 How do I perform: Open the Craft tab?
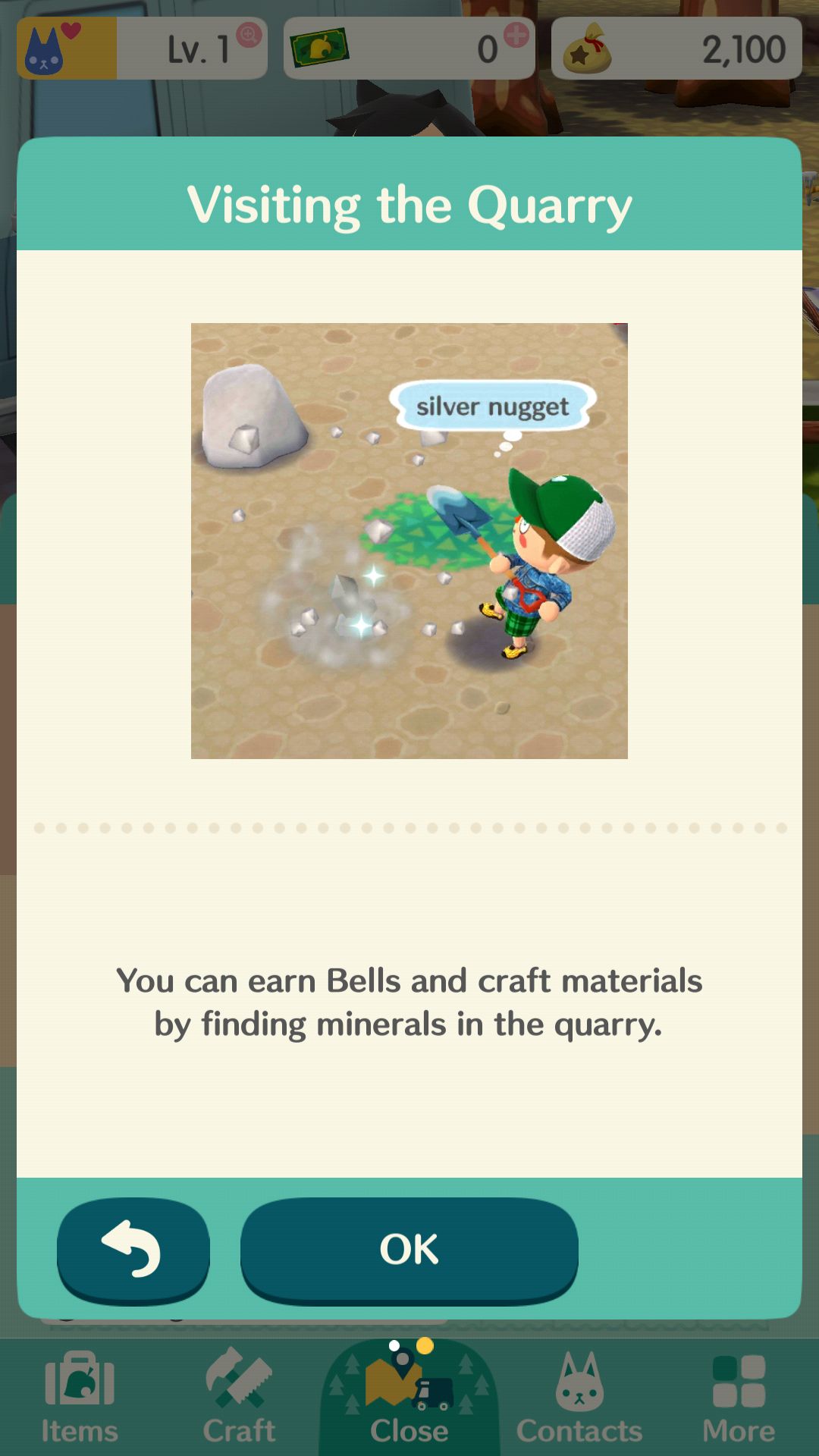pos(239,1397)
